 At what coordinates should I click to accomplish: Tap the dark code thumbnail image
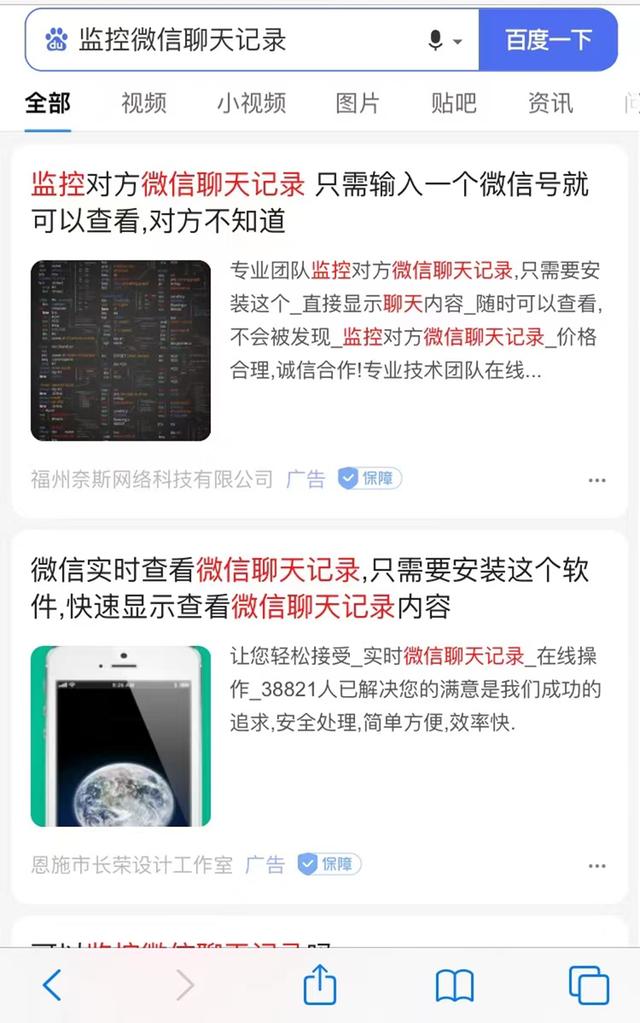[x=121, y=350]
